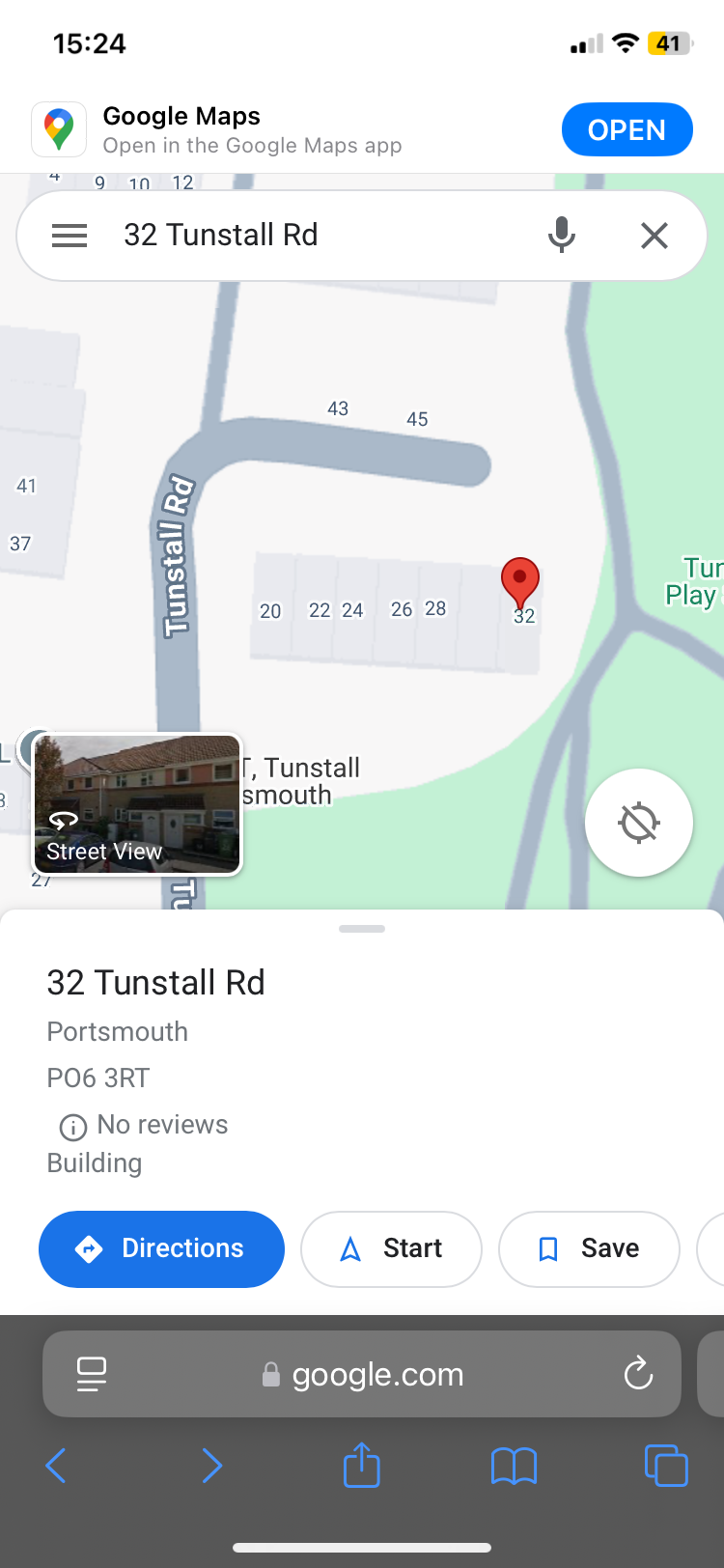Select the red map pin at number 32
The image size is (724, 1568).
click(x=520, y=583)
